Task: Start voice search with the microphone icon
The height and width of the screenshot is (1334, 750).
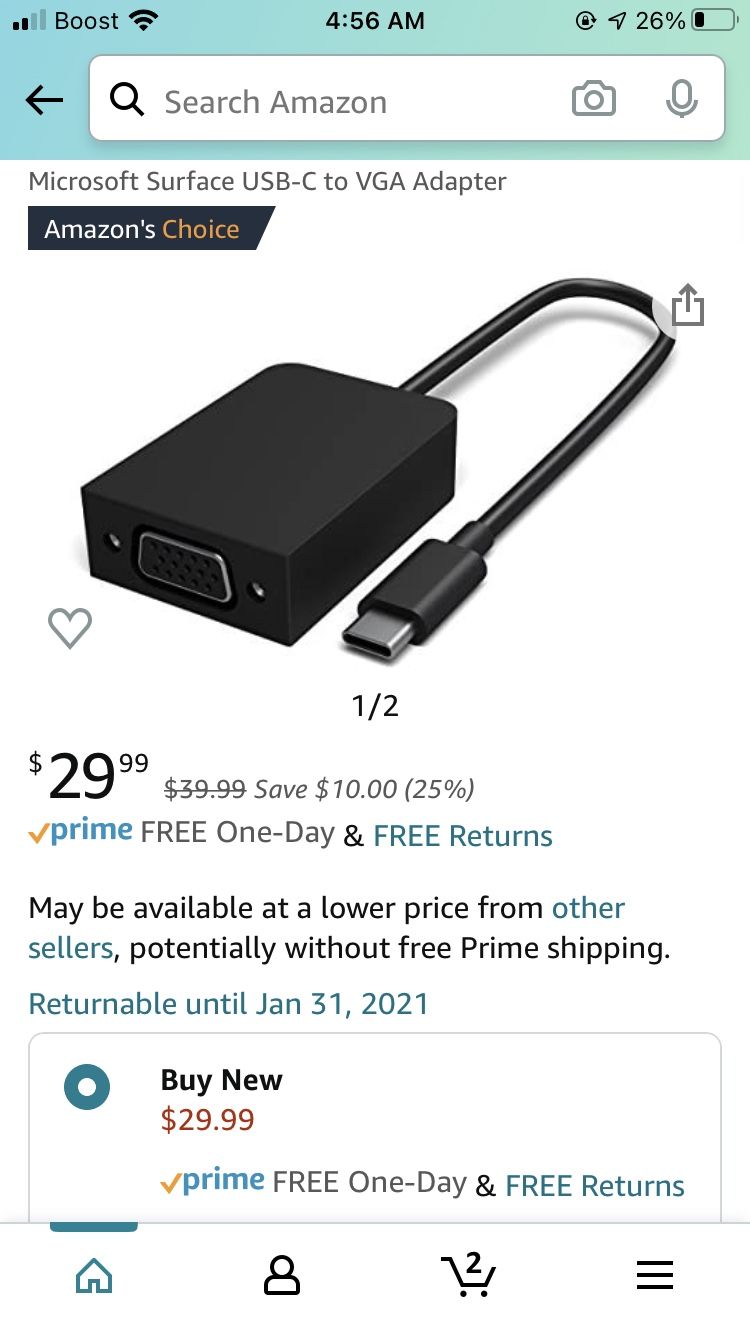Action: (x=681, y=100)
